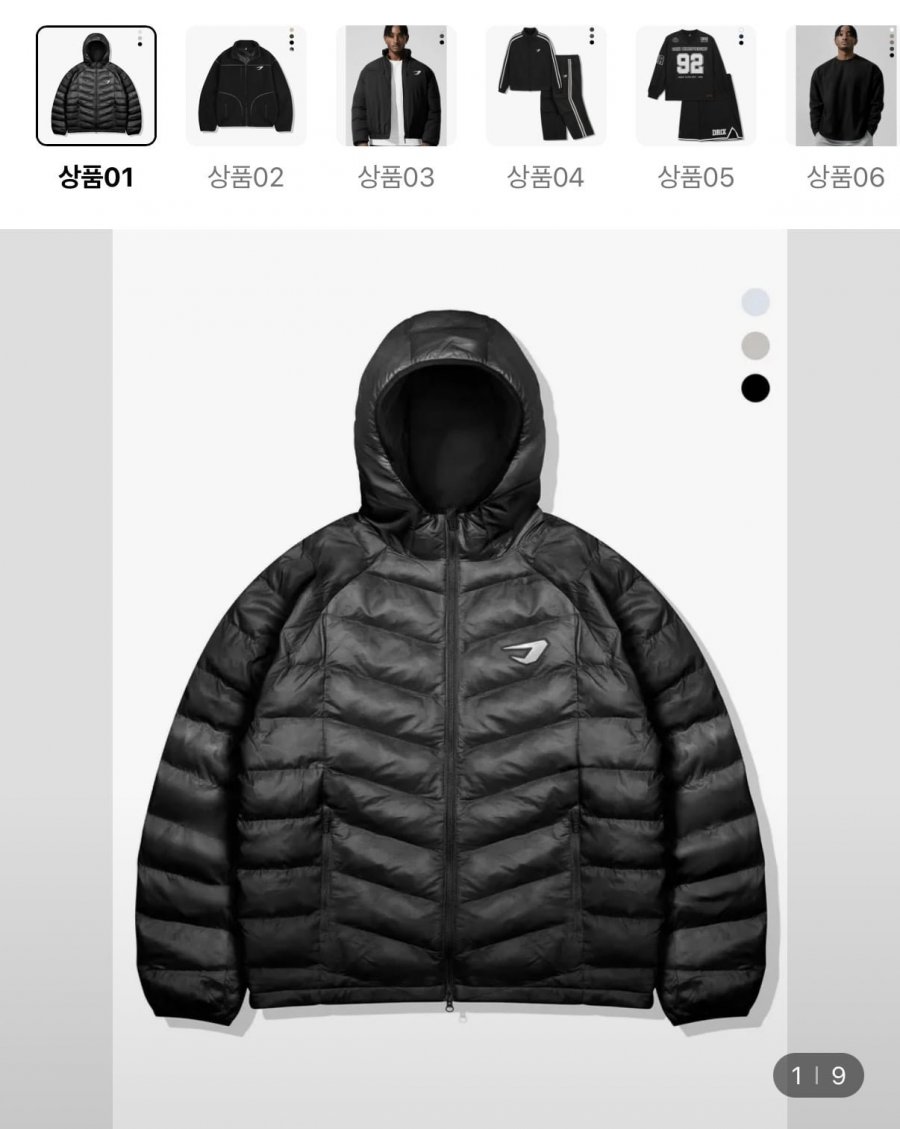Choose 상품05 numbered 92 jersey set
Viewport: 900px width, 1129px height.
696,86
